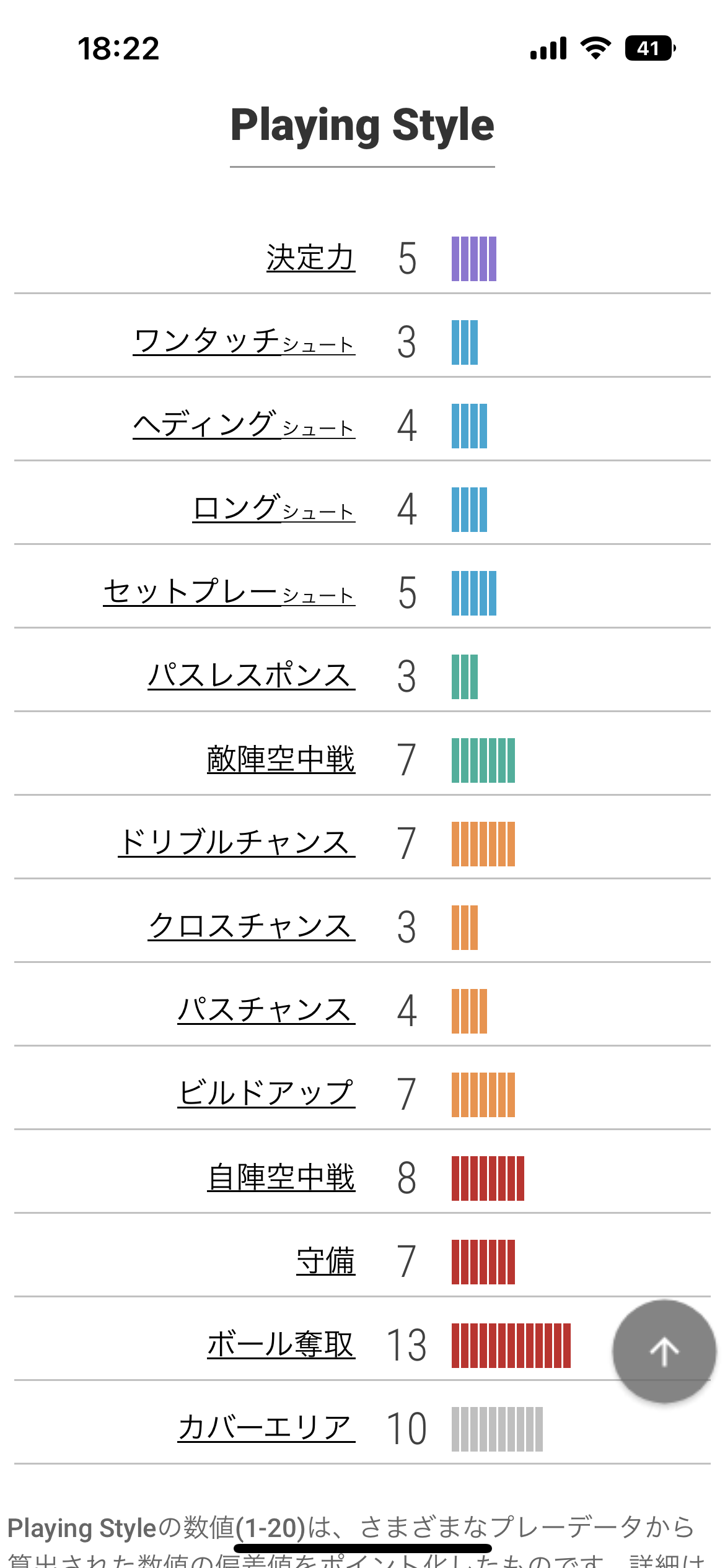Open the ヘディングシュート link

click(x=244, y=425)
